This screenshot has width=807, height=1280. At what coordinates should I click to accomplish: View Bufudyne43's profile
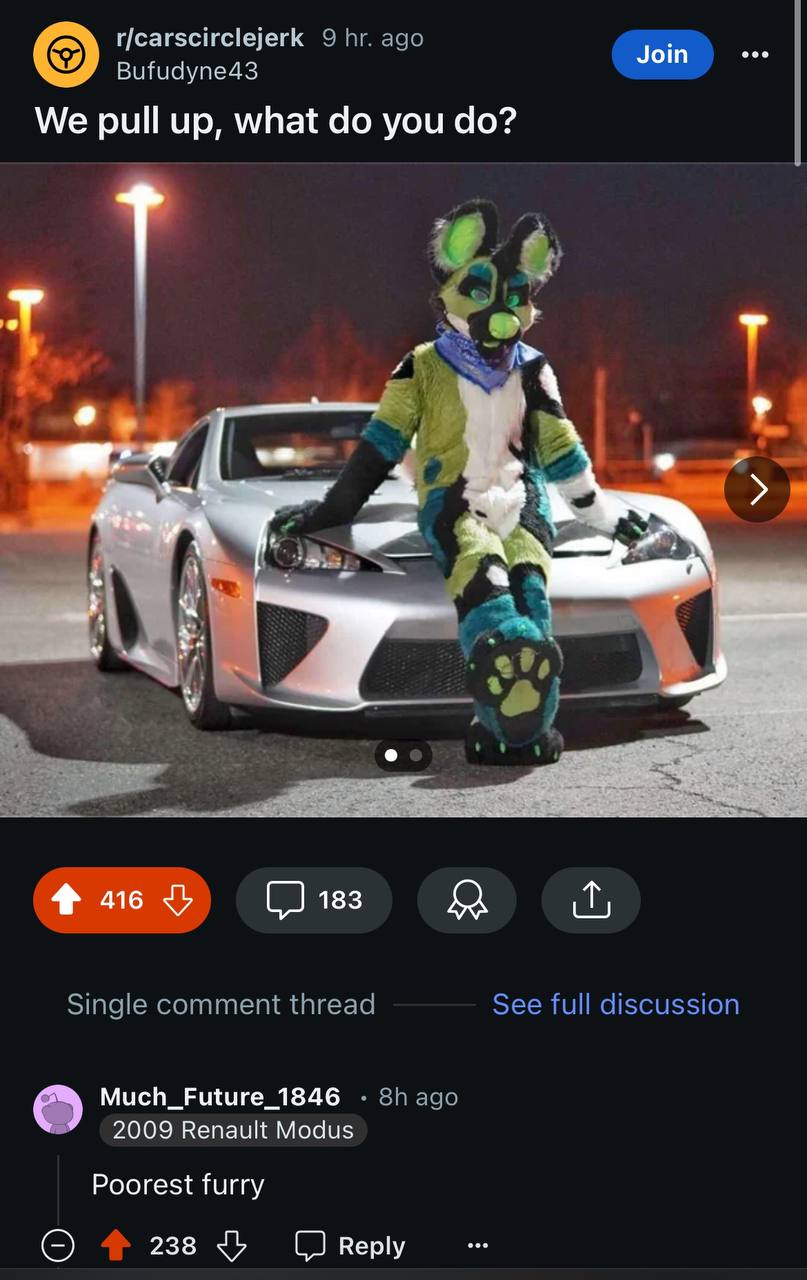(x=187, y=71)
